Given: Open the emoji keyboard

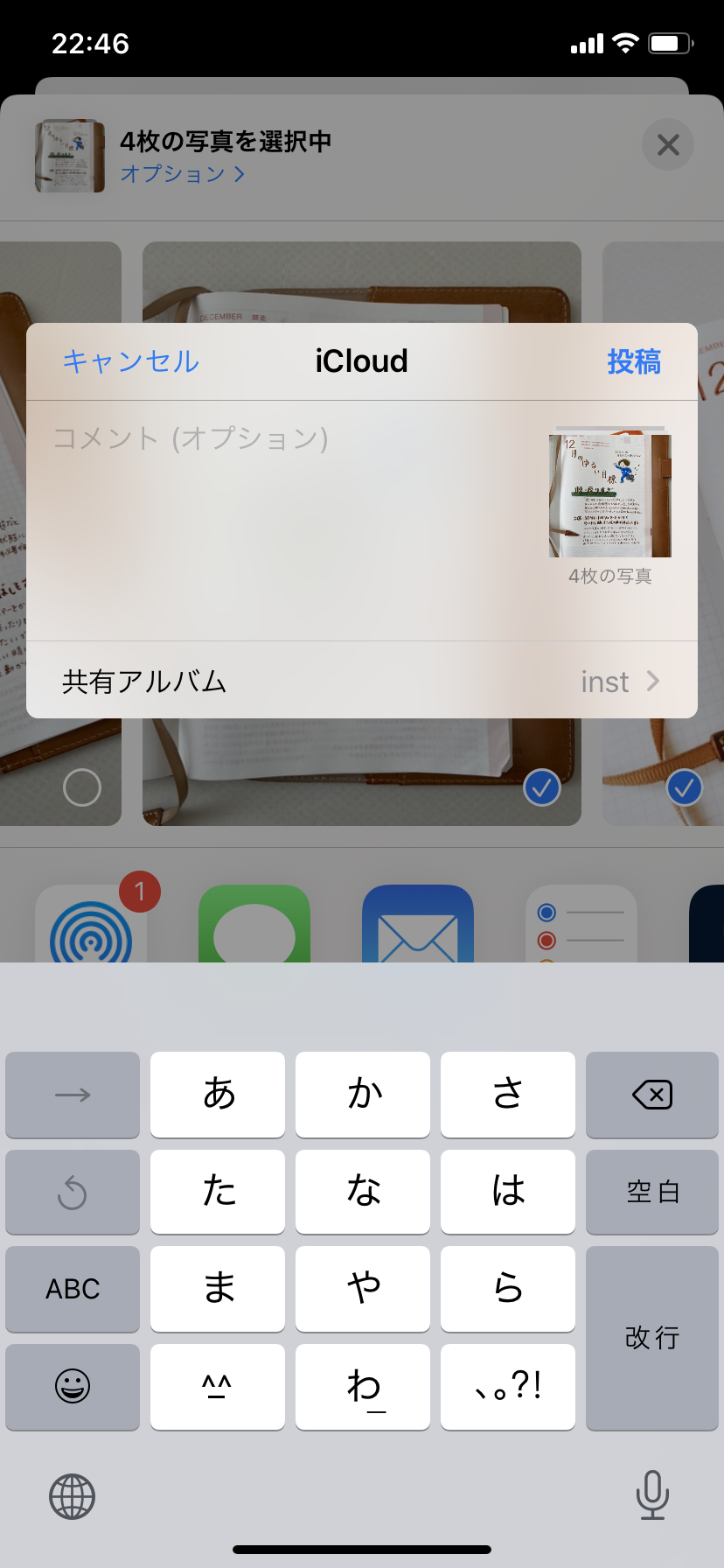Looking at the screenshot, I should click(73, 1387).
